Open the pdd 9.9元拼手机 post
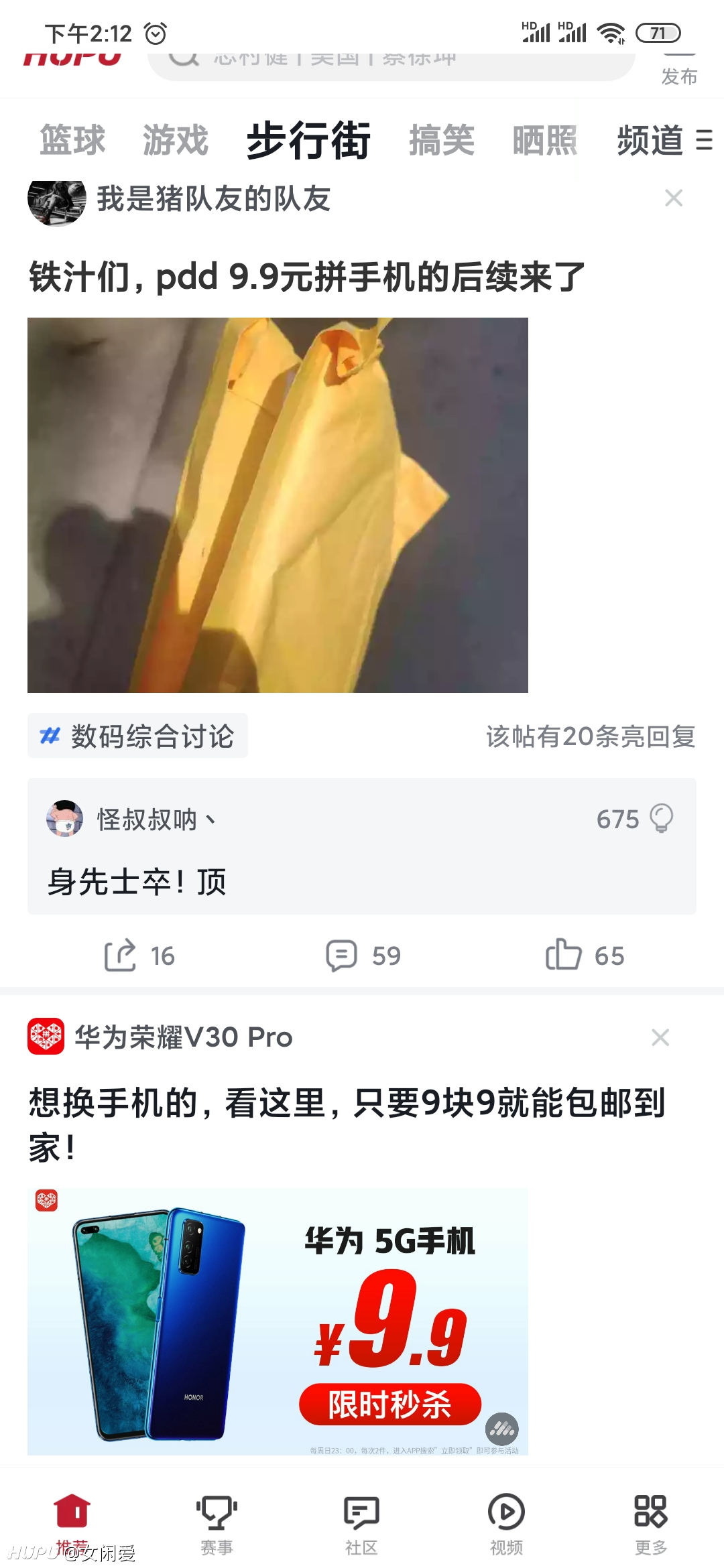Screen dimensions: 724x1568 pos(307,277)
